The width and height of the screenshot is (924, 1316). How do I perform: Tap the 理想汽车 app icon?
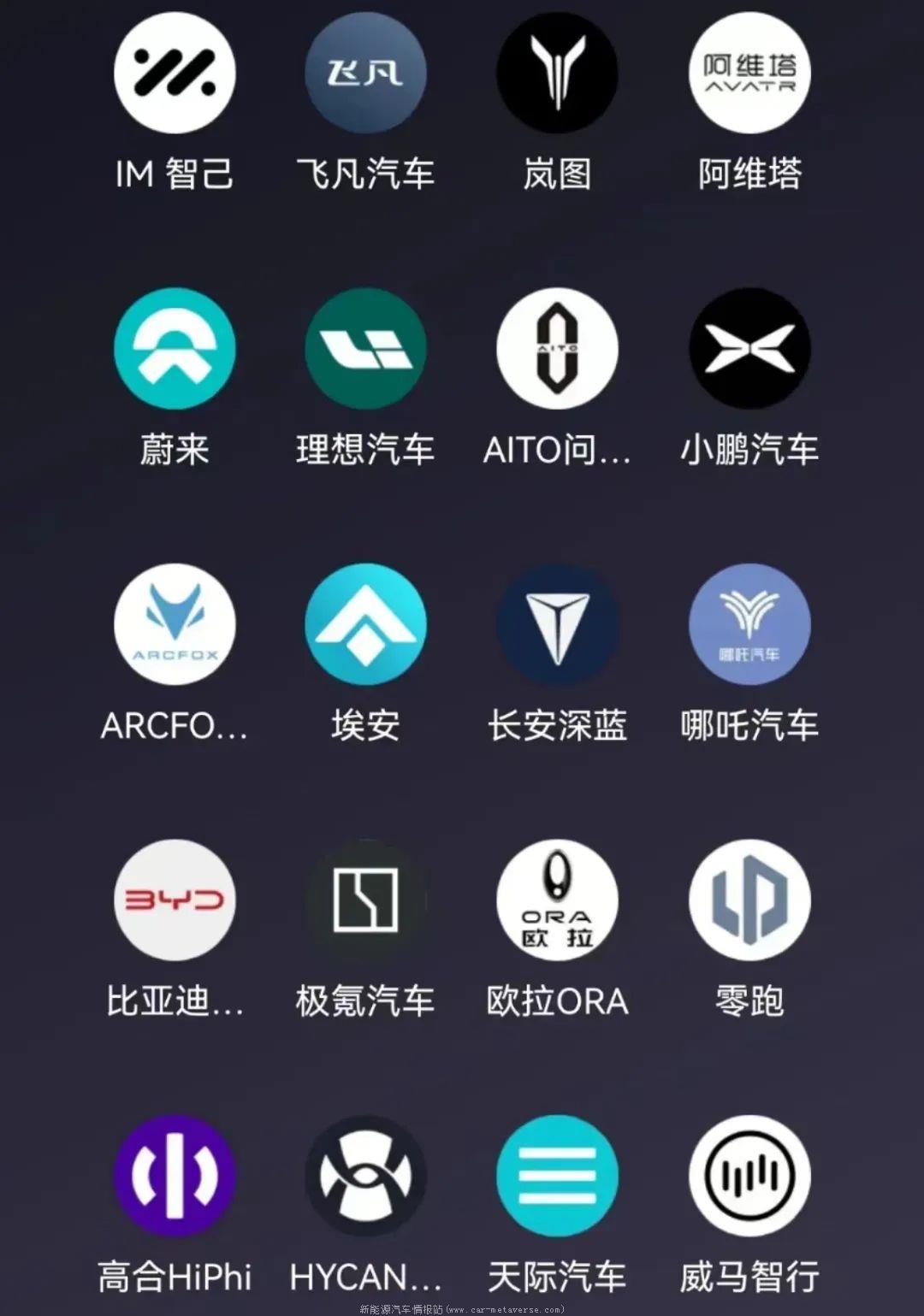(x=365, y=348)
